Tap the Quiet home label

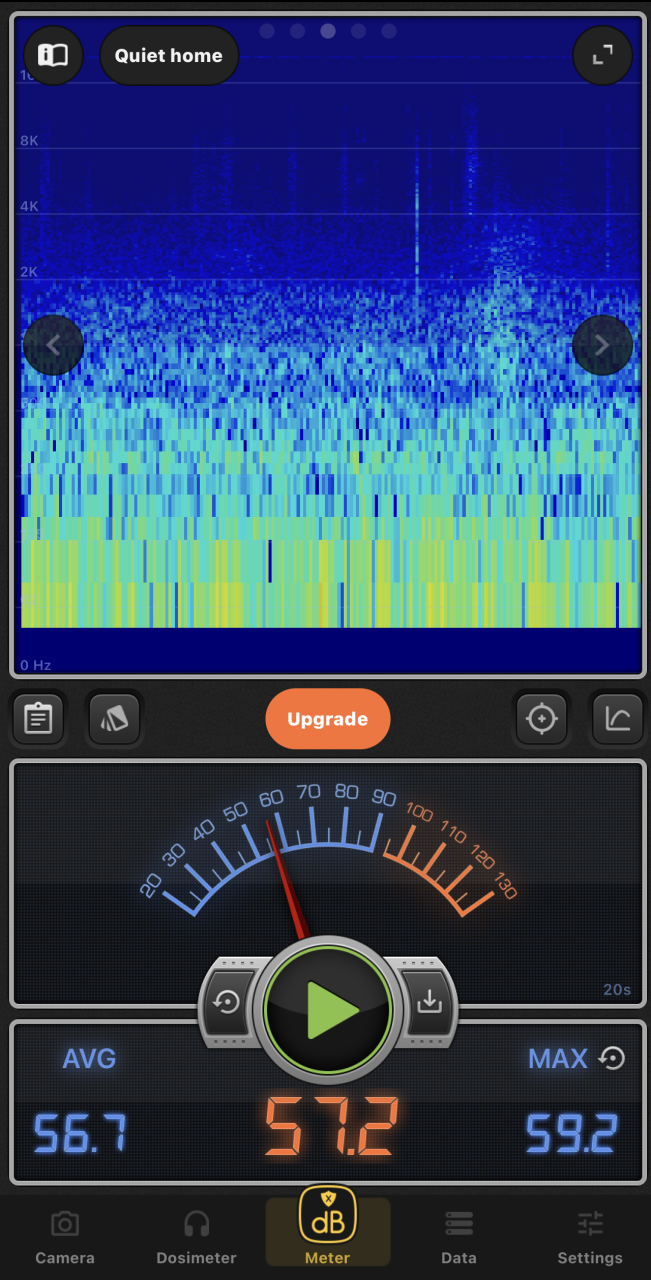(x=169, y=55)
